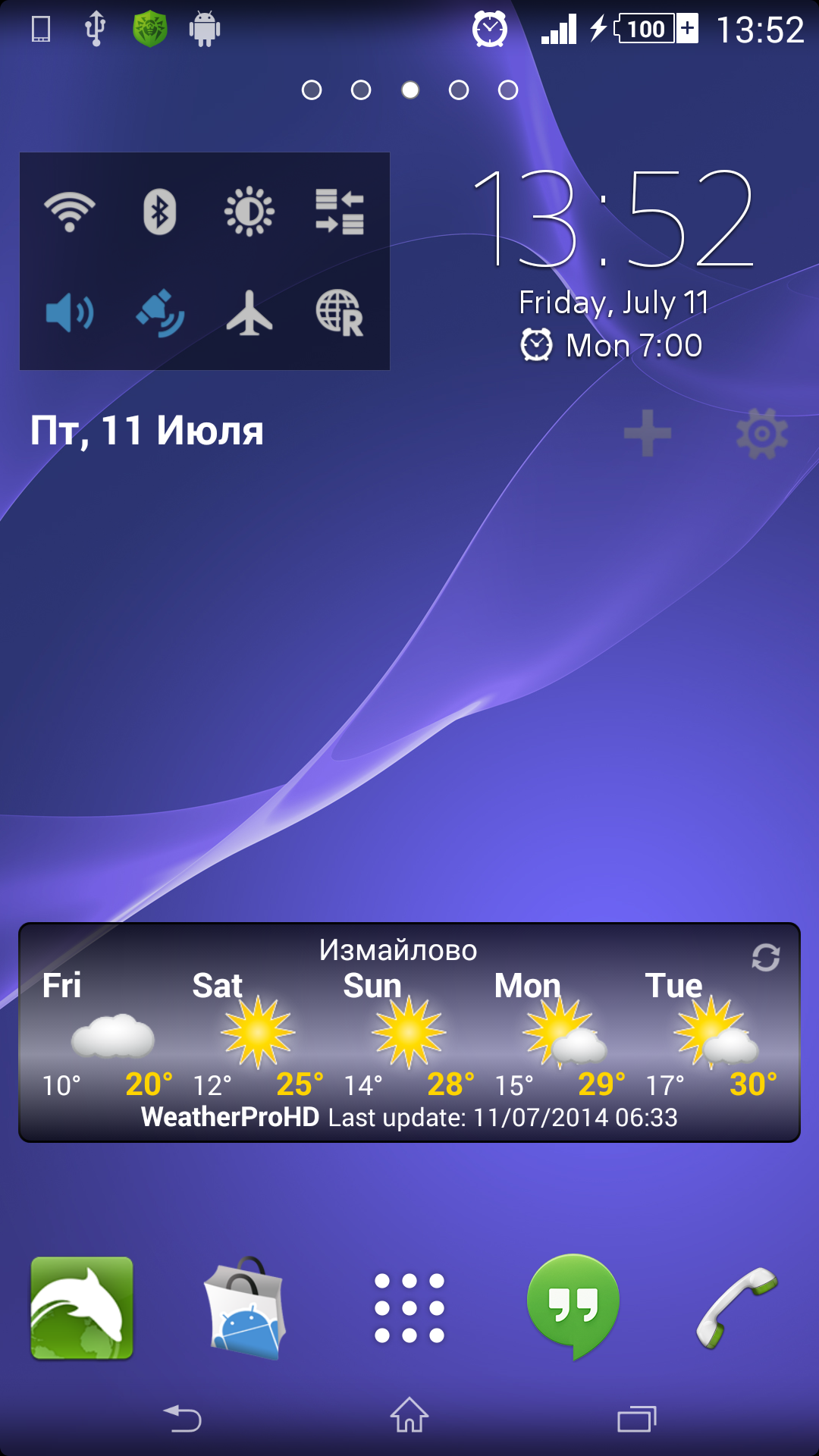
Task: Toggle mobile data transfer arrows icon
Action: tap(340, 211)
